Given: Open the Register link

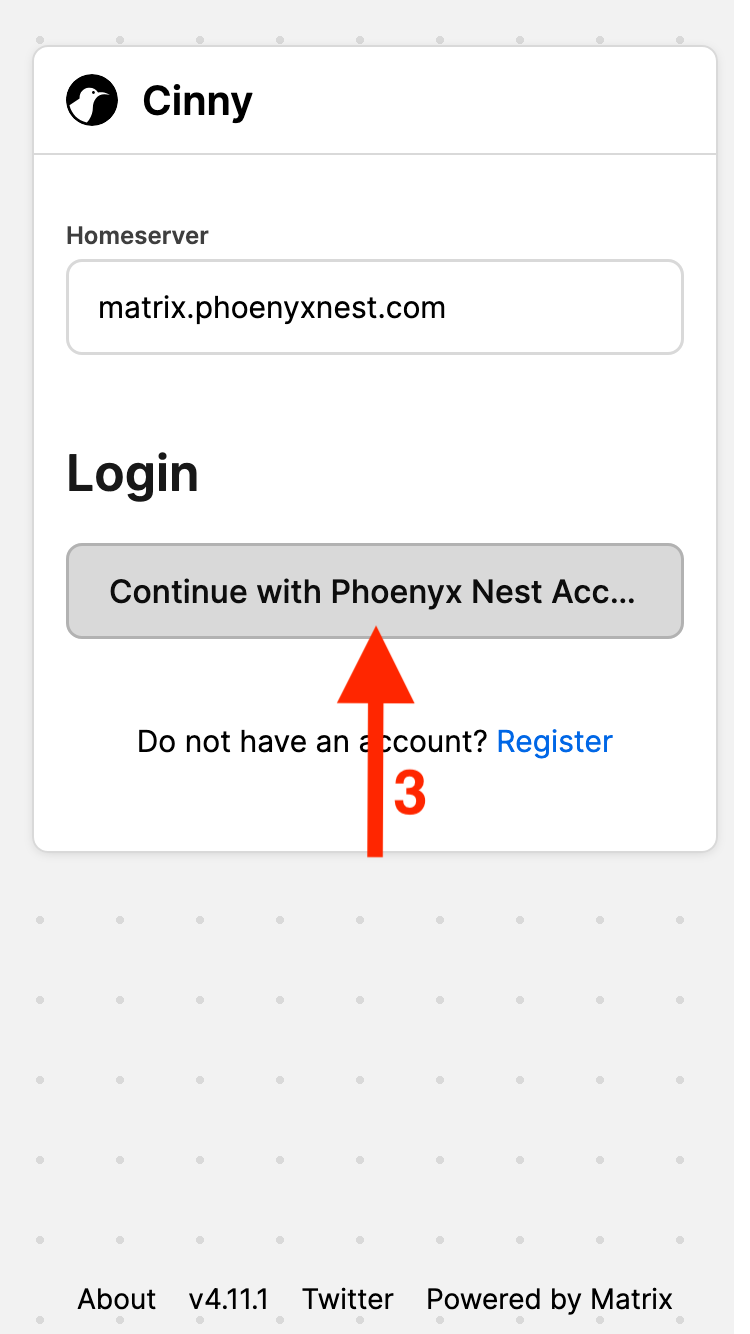Looking at the screenshot, I should pos(554,741).
